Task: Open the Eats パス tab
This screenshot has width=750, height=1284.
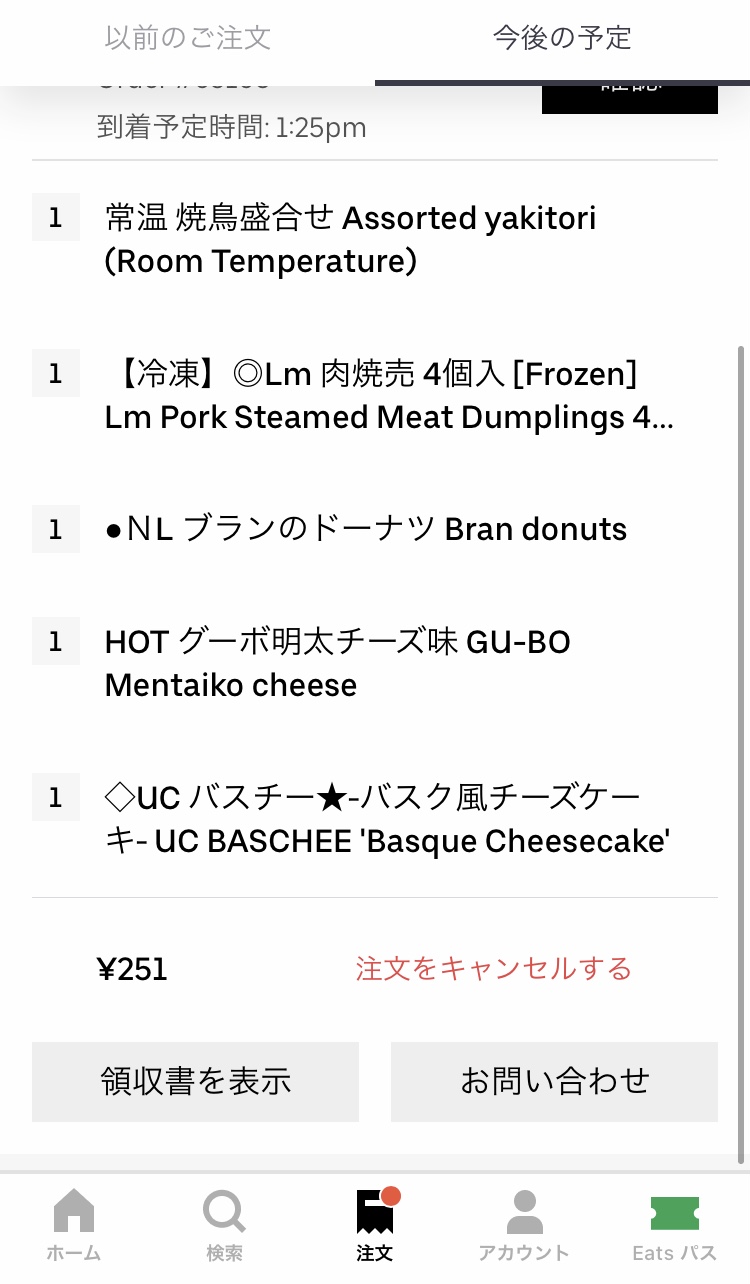Action: 674,1225
